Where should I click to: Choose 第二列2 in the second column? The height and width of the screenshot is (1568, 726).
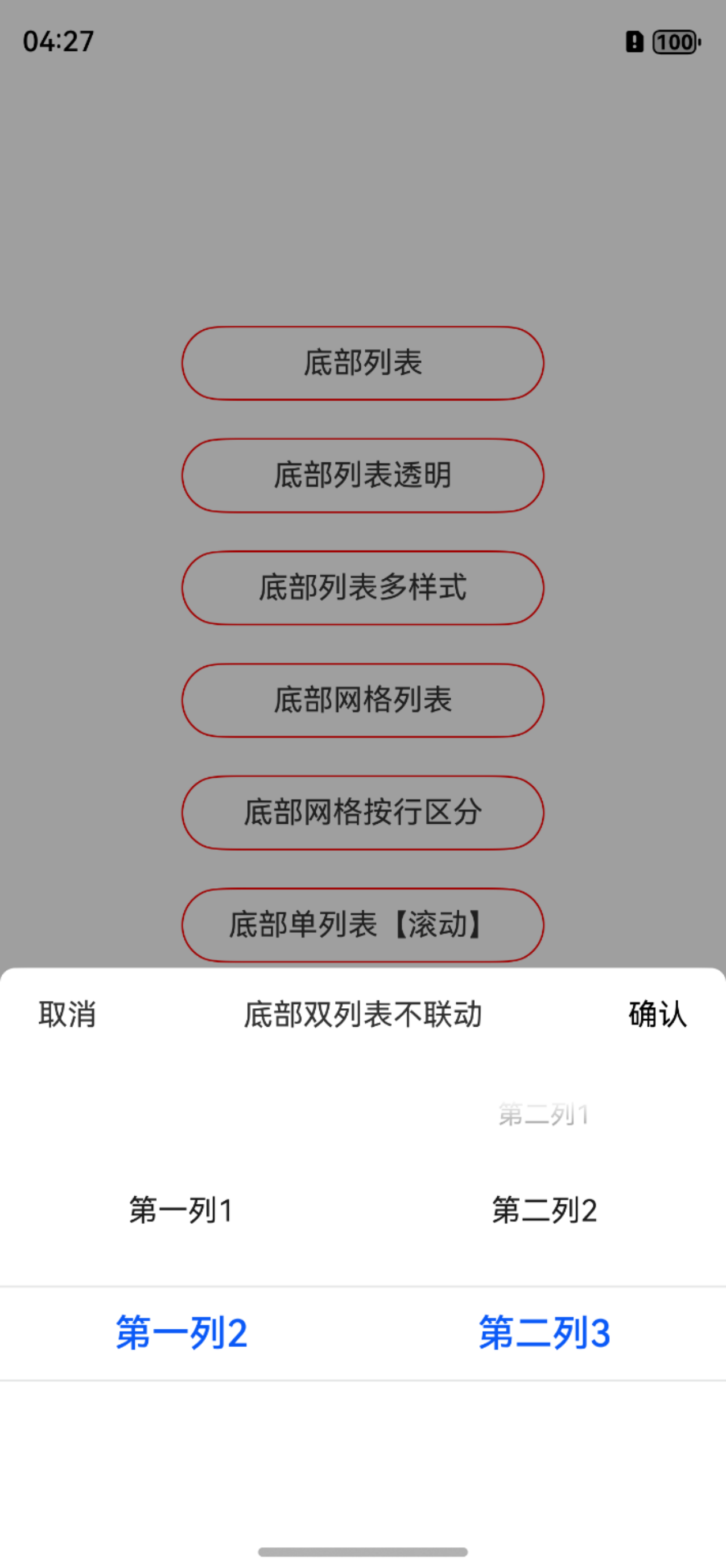544,1209
